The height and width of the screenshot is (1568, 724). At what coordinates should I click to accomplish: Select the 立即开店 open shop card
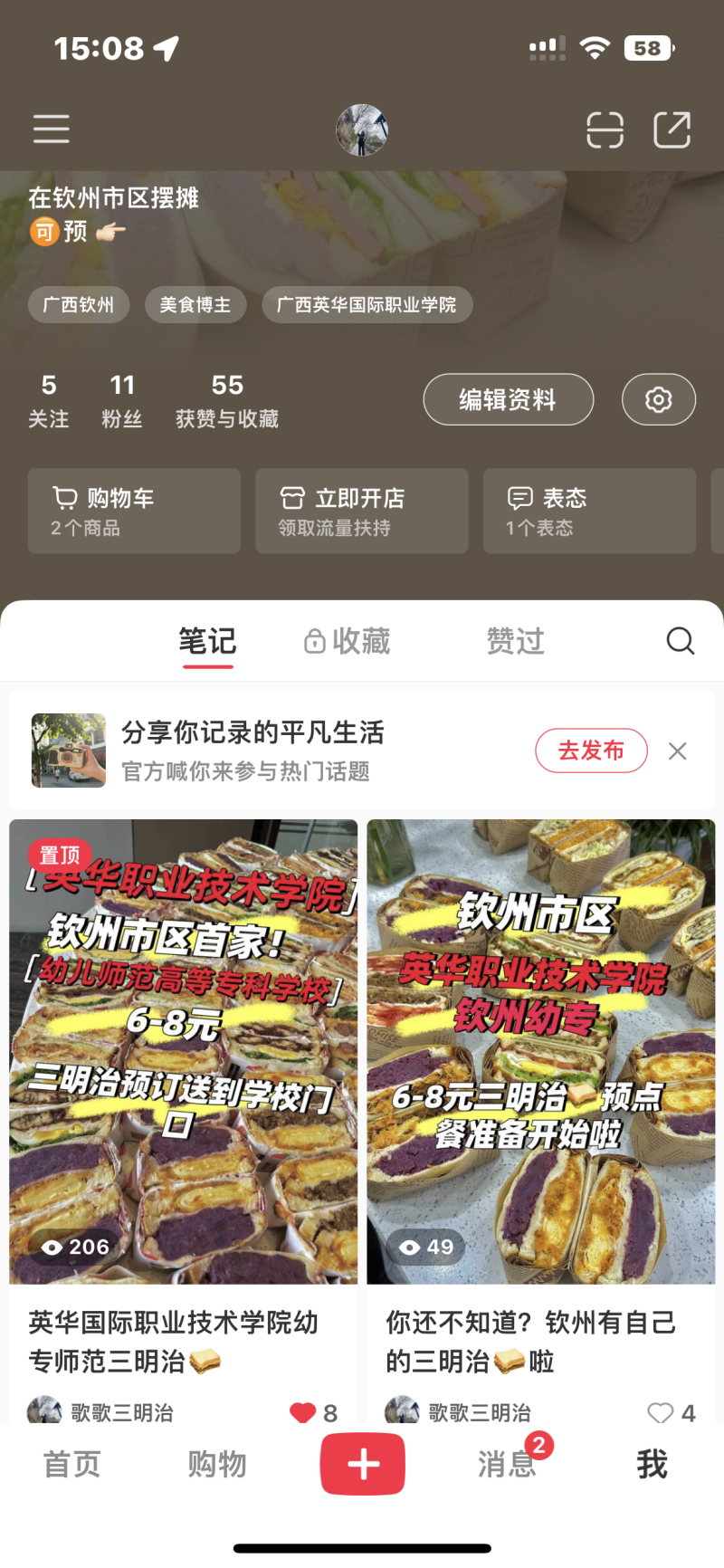coord(361,511)
